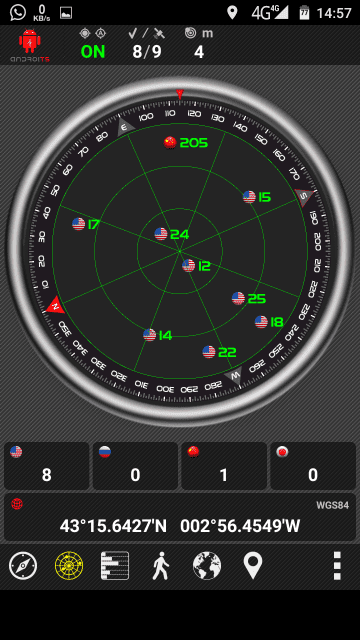
Task: Select the yellow satellite radar tab
Action: [69, 566]
